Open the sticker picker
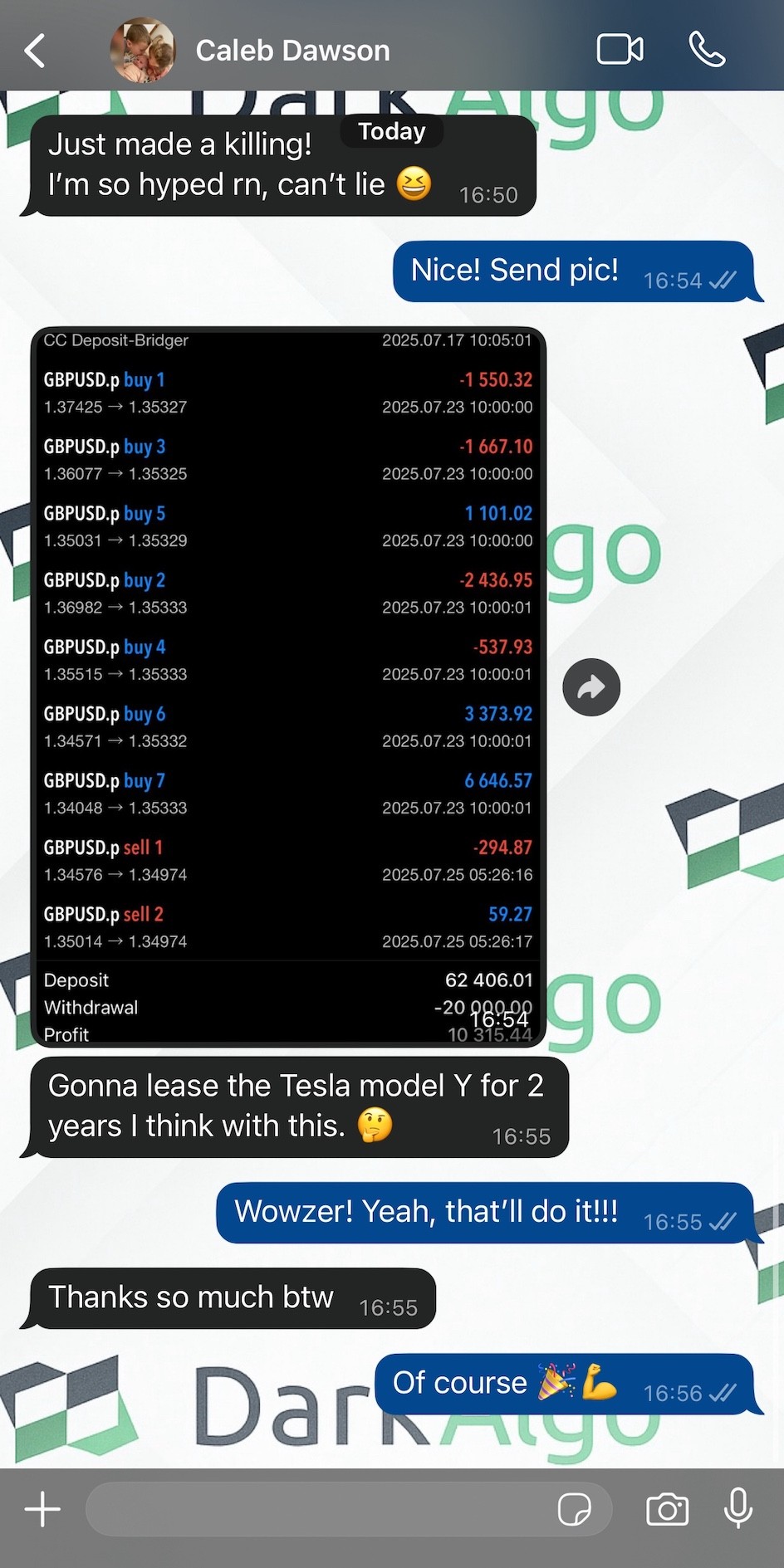The image size is (784, 1568). pyautogui.click(x=574, y=1508)
